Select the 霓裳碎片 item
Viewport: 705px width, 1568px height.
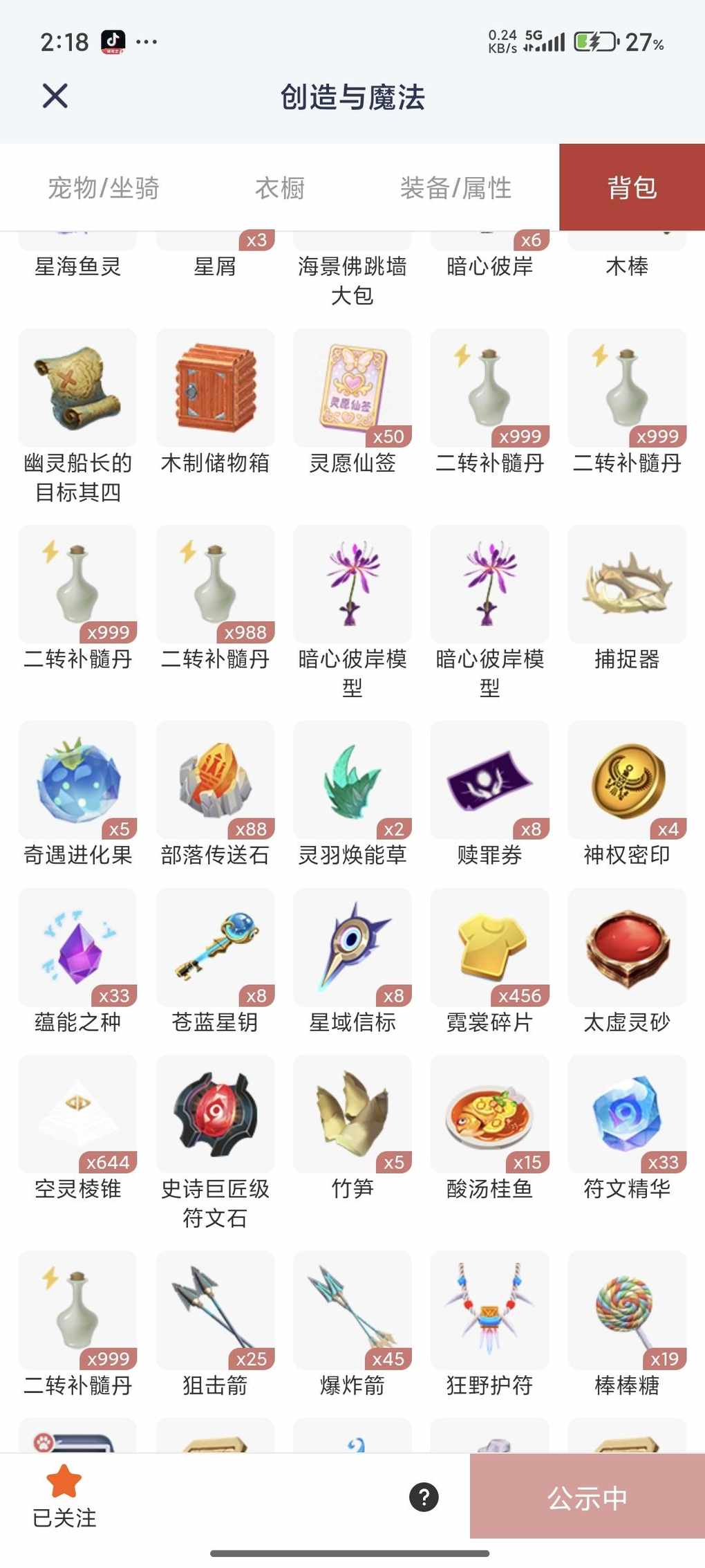[489, 948]
